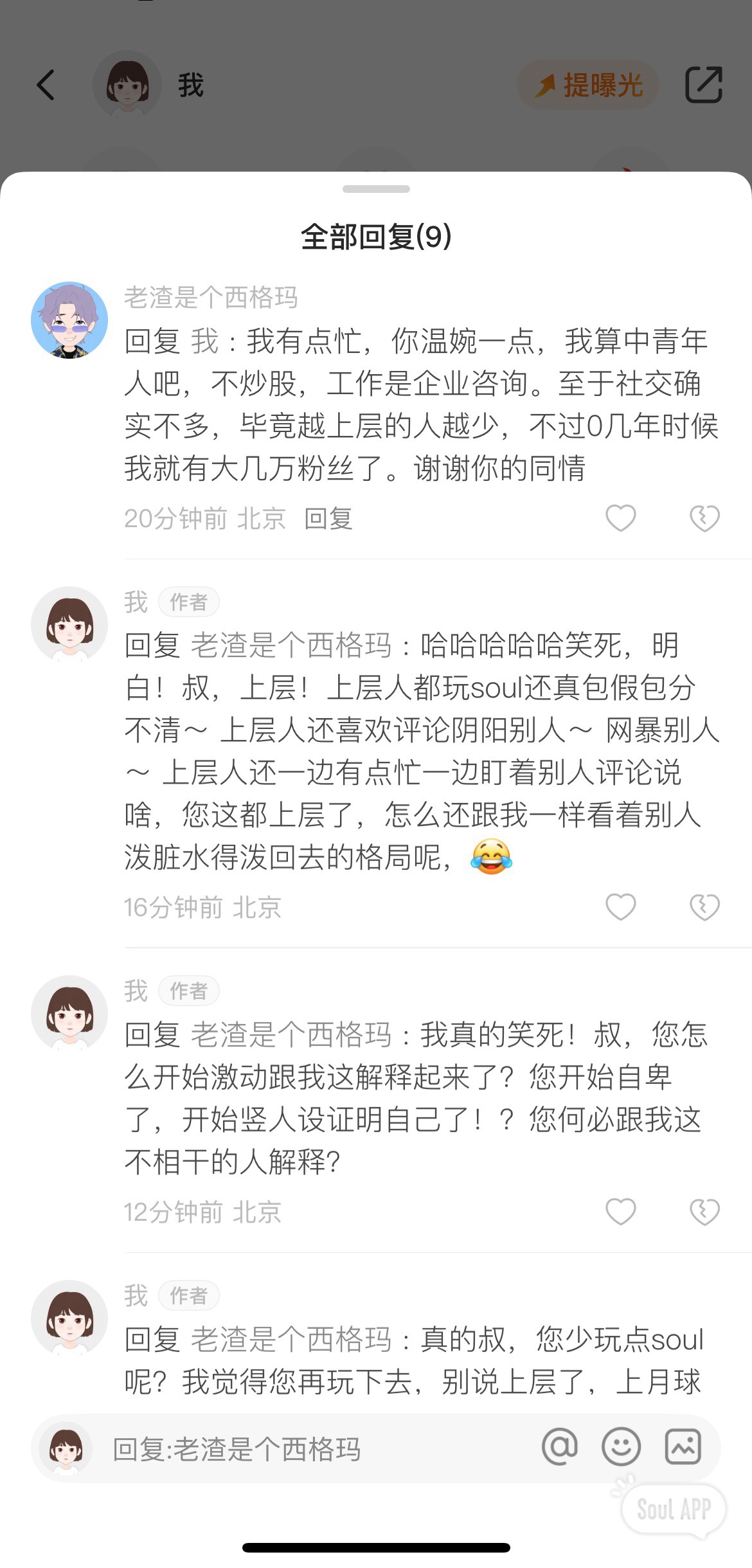Dislike the comment posted 16分钟前
Image resolution: width=752 pixels, height=1568 pixels.
(x=704, y=907)
